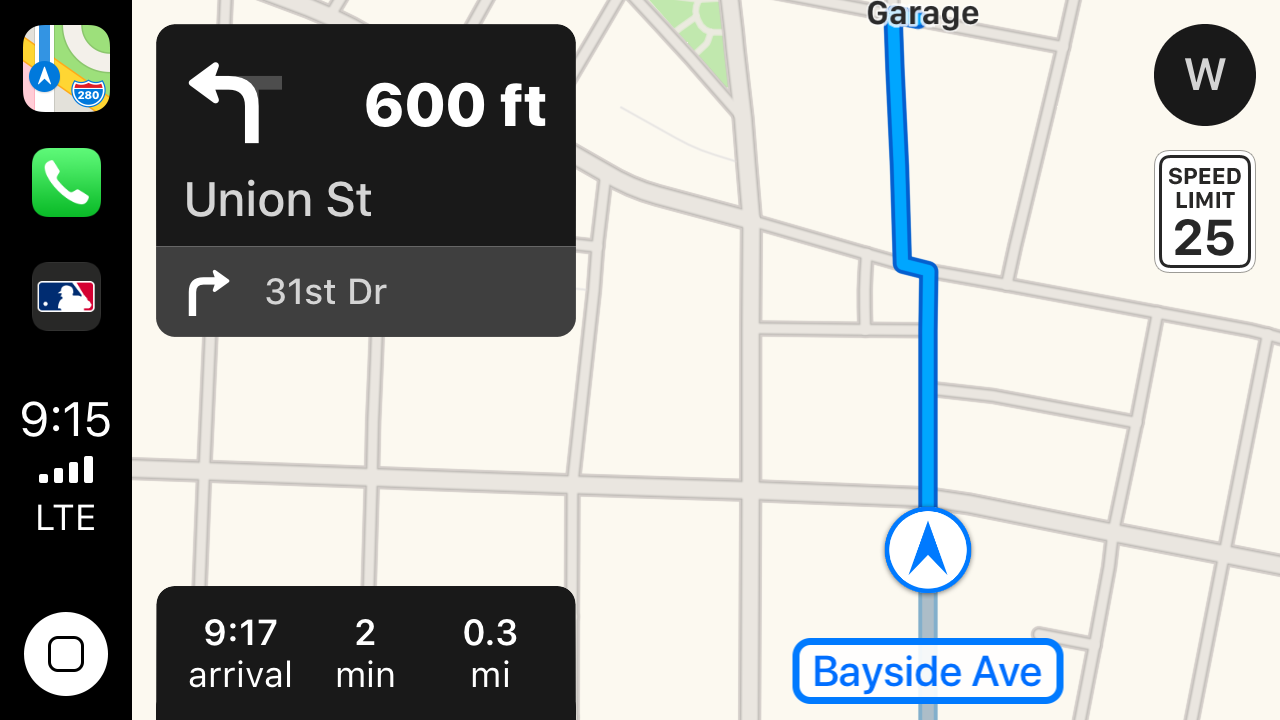Go to the CarPlay home screen
1280x720 pixels.
point(66,654)
